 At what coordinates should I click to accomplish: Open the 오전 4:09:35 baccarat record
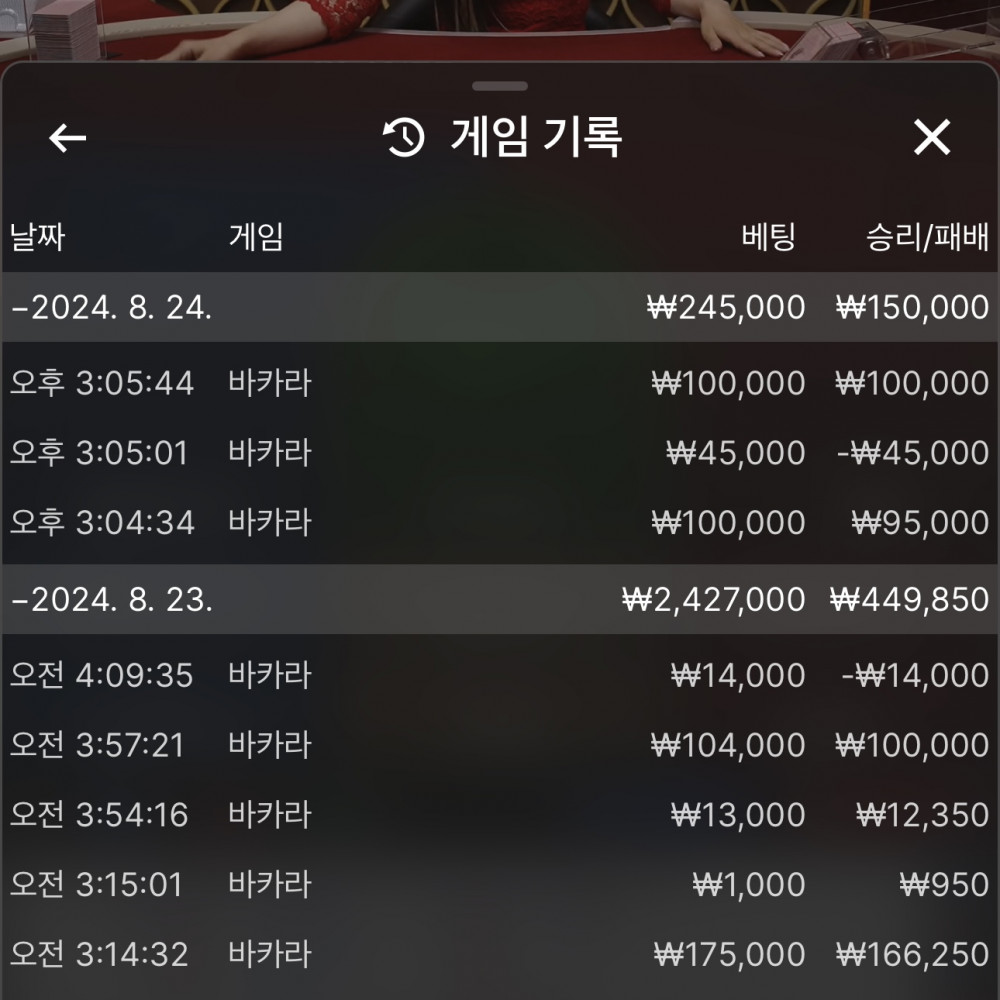click(x=500, y=675)
